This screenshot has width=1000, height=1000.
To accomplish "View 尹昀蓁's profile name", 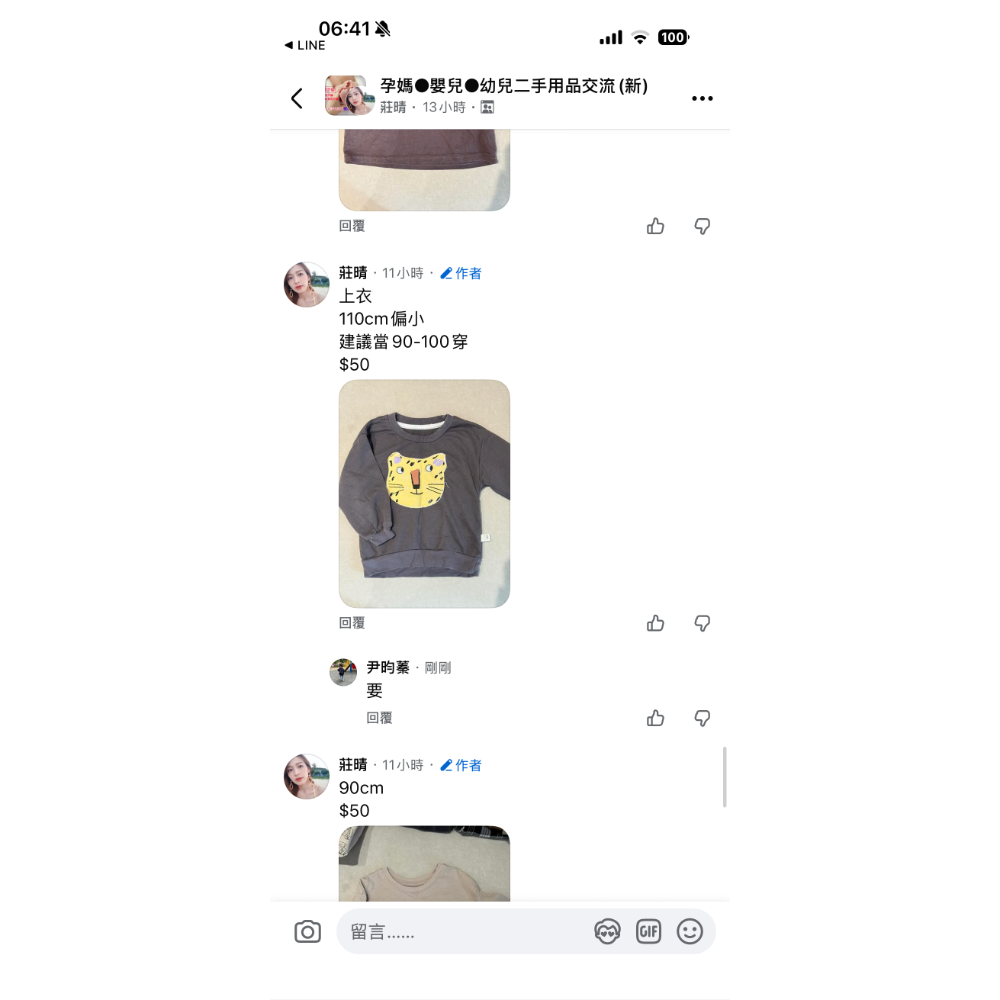I will 388,667.
